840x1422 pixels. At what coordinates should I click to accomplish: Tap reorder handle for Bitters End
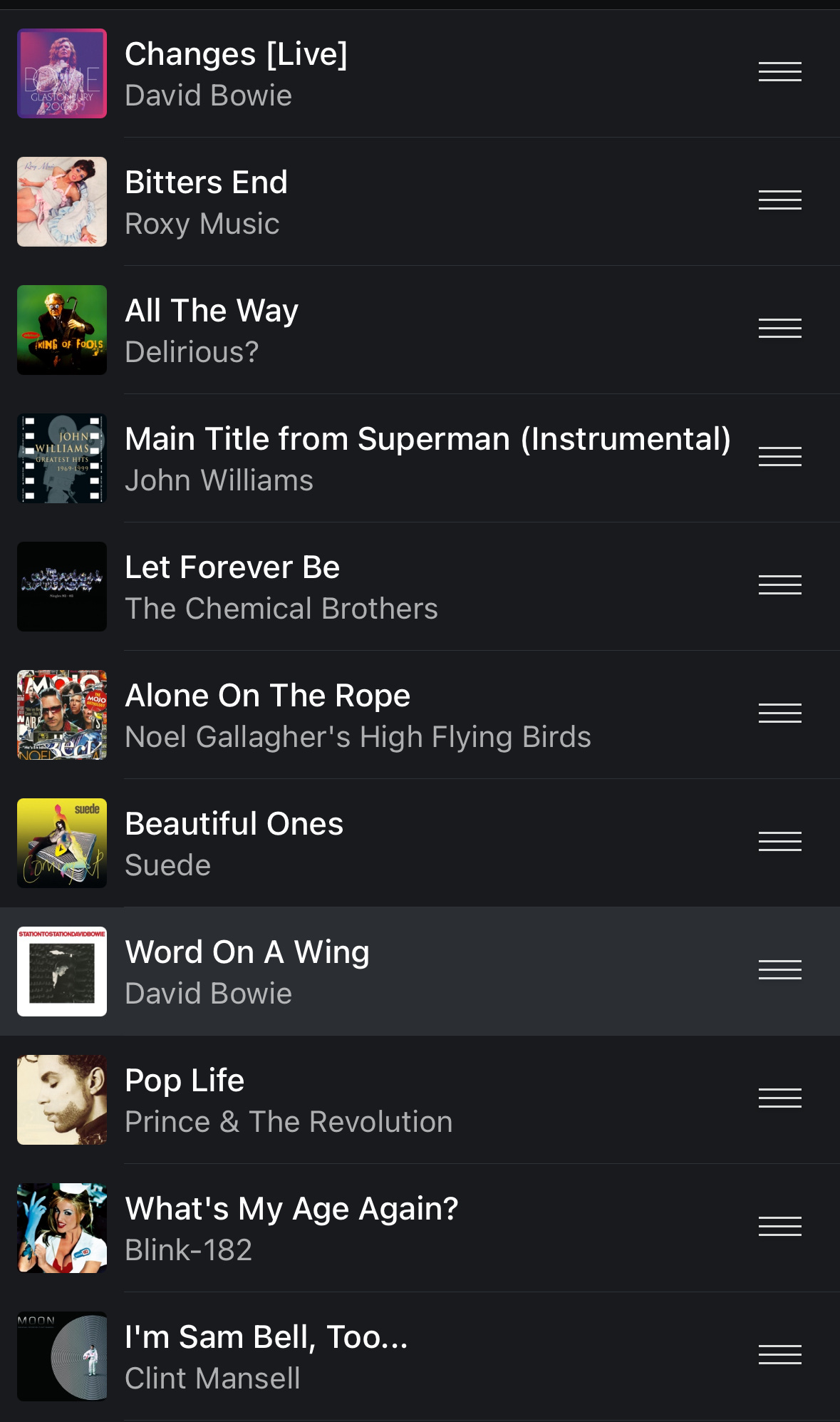[x=779, y=200]
